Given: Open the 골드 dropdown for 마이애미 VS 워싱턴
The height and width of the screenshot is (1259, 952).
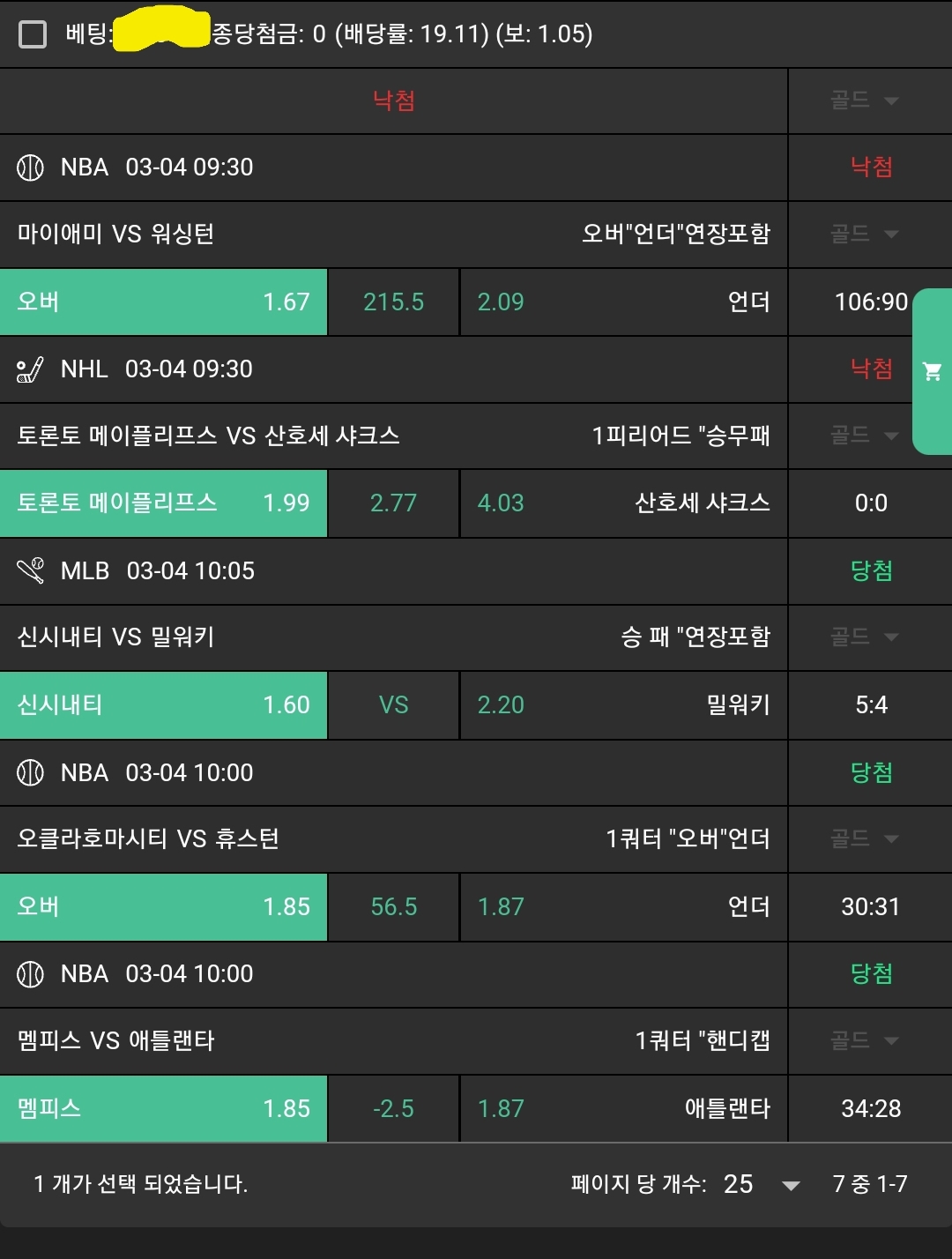Looking at the screenshot, I should pos(864,234).
